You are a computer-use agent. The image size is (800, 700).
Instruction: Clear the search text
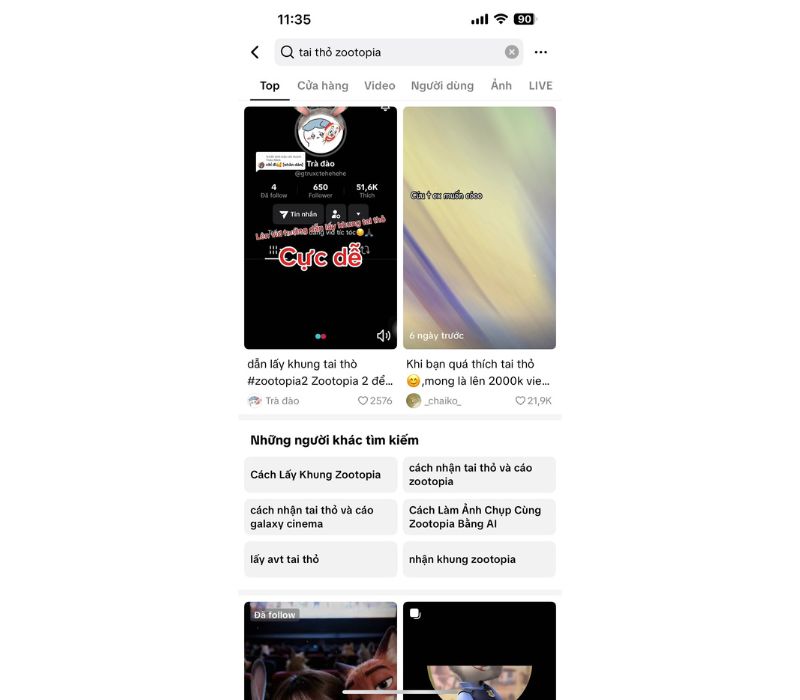click(511, 52)
